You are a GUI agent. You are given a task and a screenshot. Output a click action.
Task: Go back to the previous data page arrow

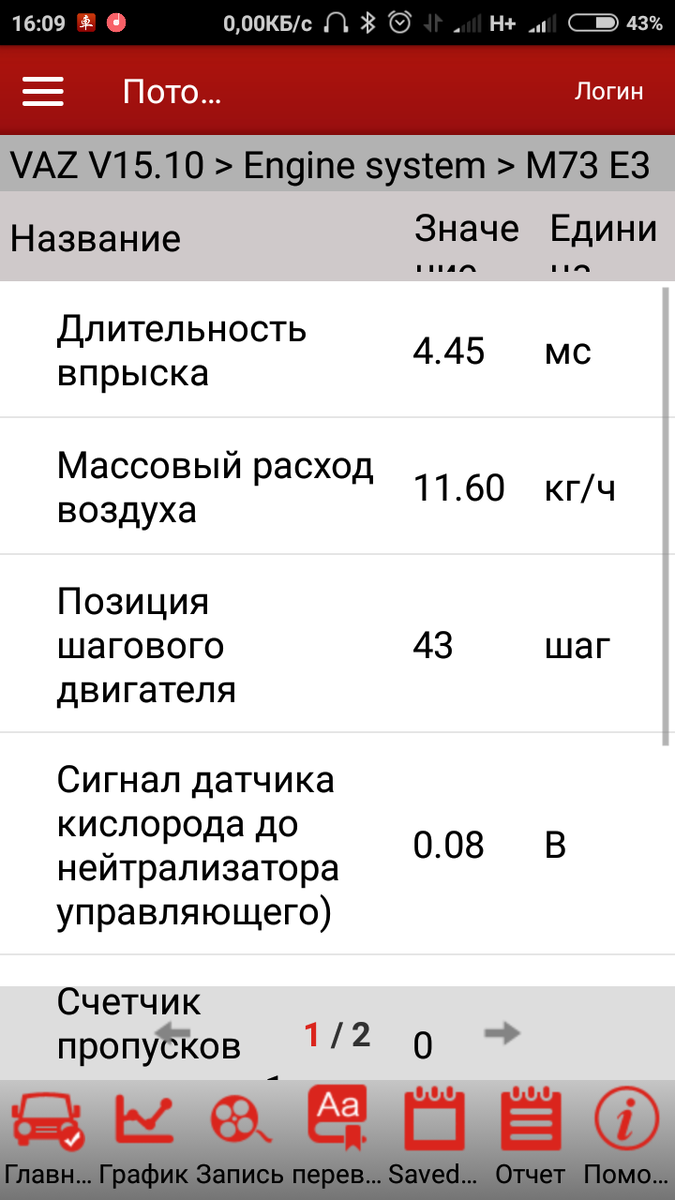click(x=172, y=1033)
